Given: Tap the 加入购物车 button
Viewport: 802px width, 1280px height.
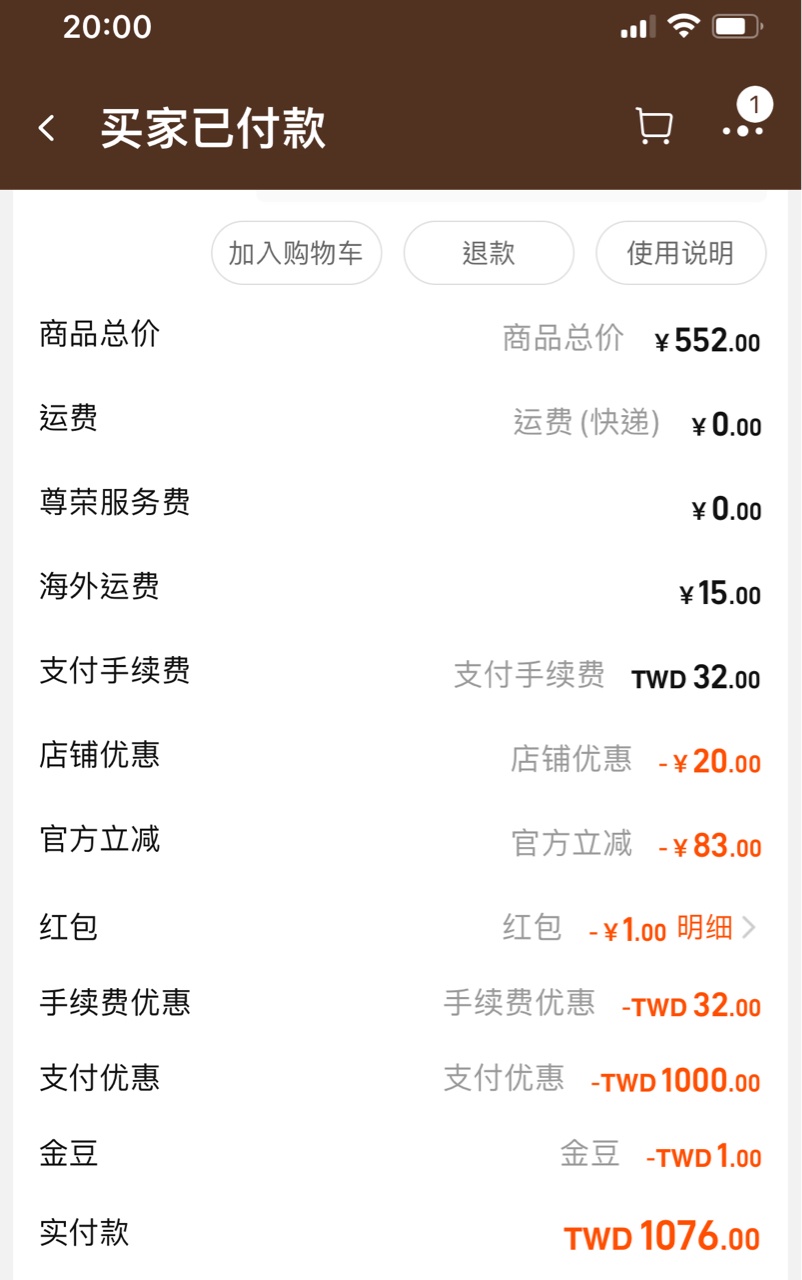Looking at the screenshot, I should coord(296,253).
